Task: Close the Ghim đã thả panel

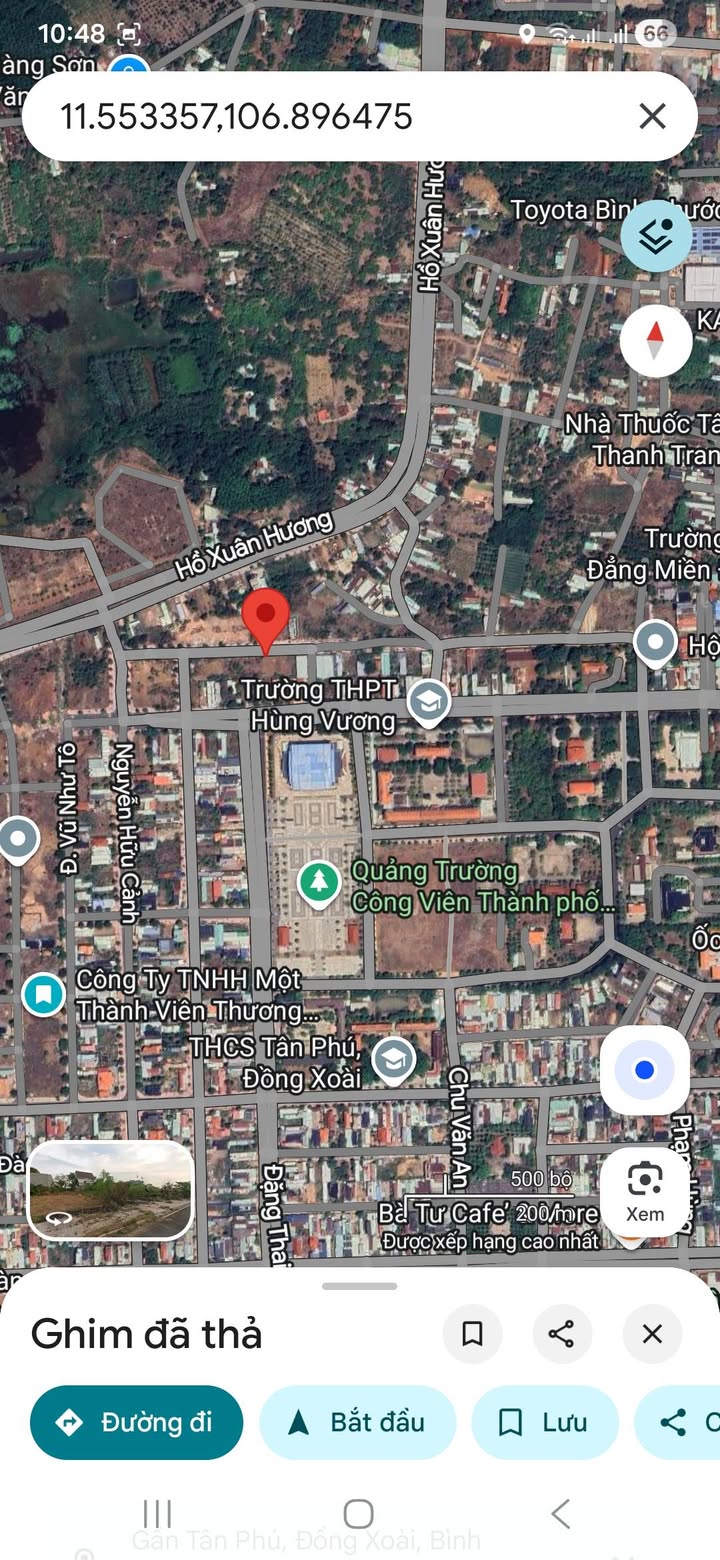Action: pyautogui.click(x=652, y=1334)
